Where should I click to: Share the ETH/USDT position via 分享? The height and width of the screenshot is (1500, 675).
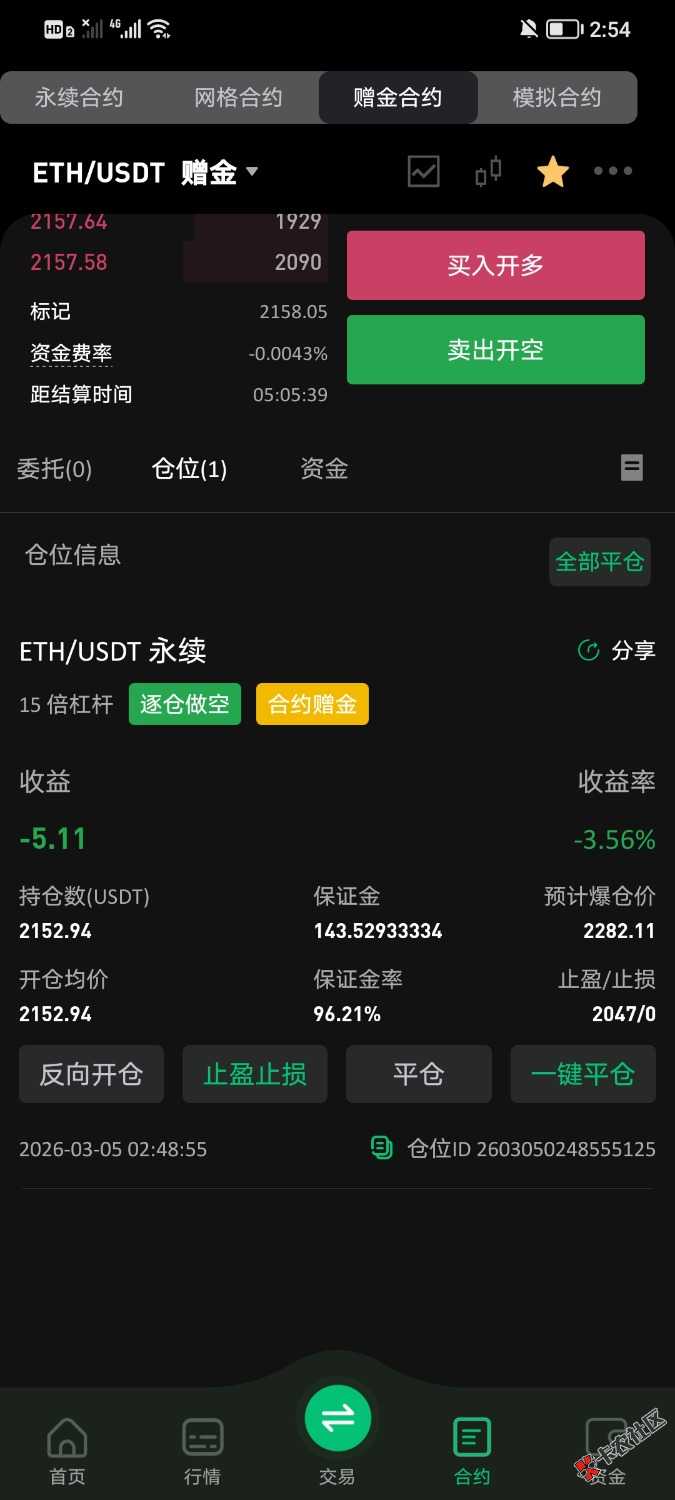pyautogui.click(x=617, y=651)
